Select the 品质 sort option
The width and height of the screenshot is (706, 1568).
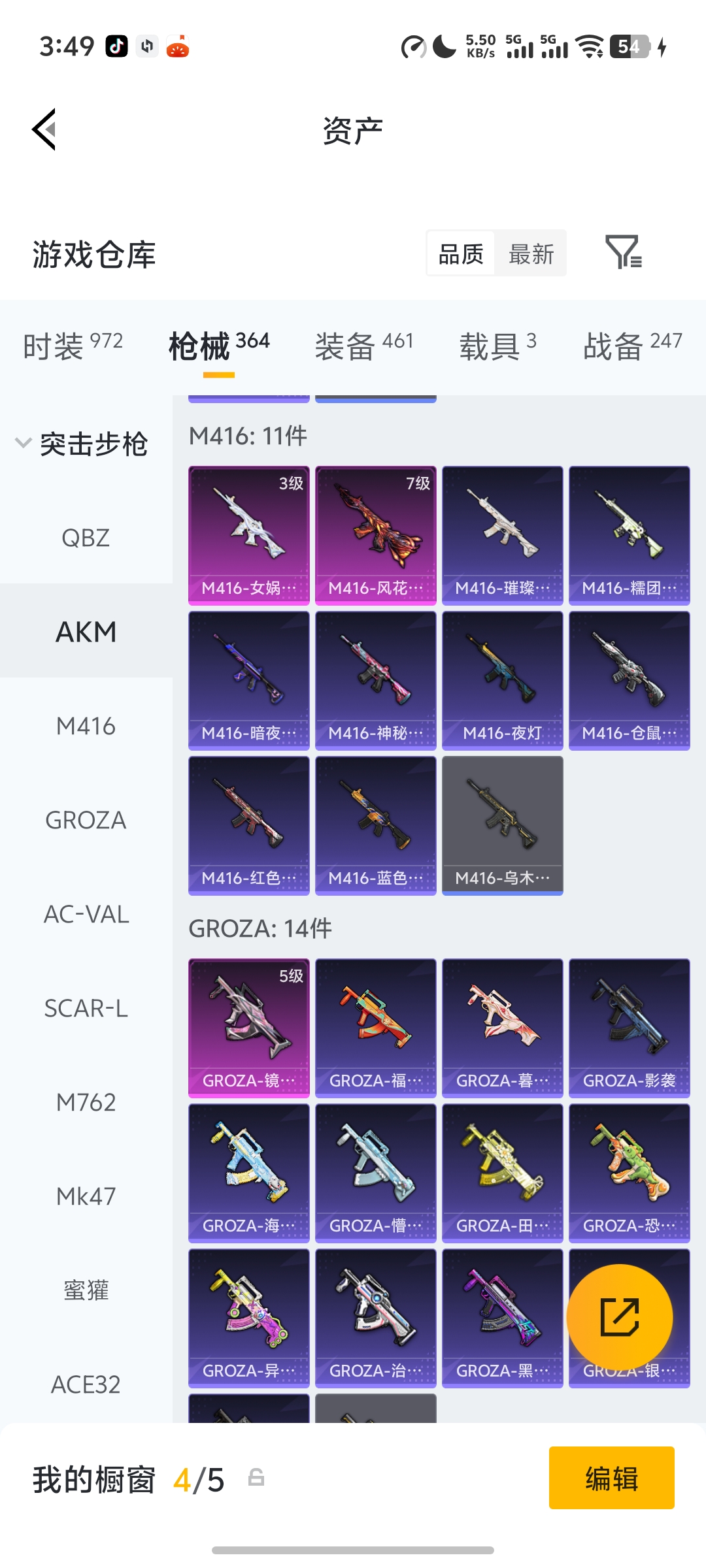click(x=461, y=253)
